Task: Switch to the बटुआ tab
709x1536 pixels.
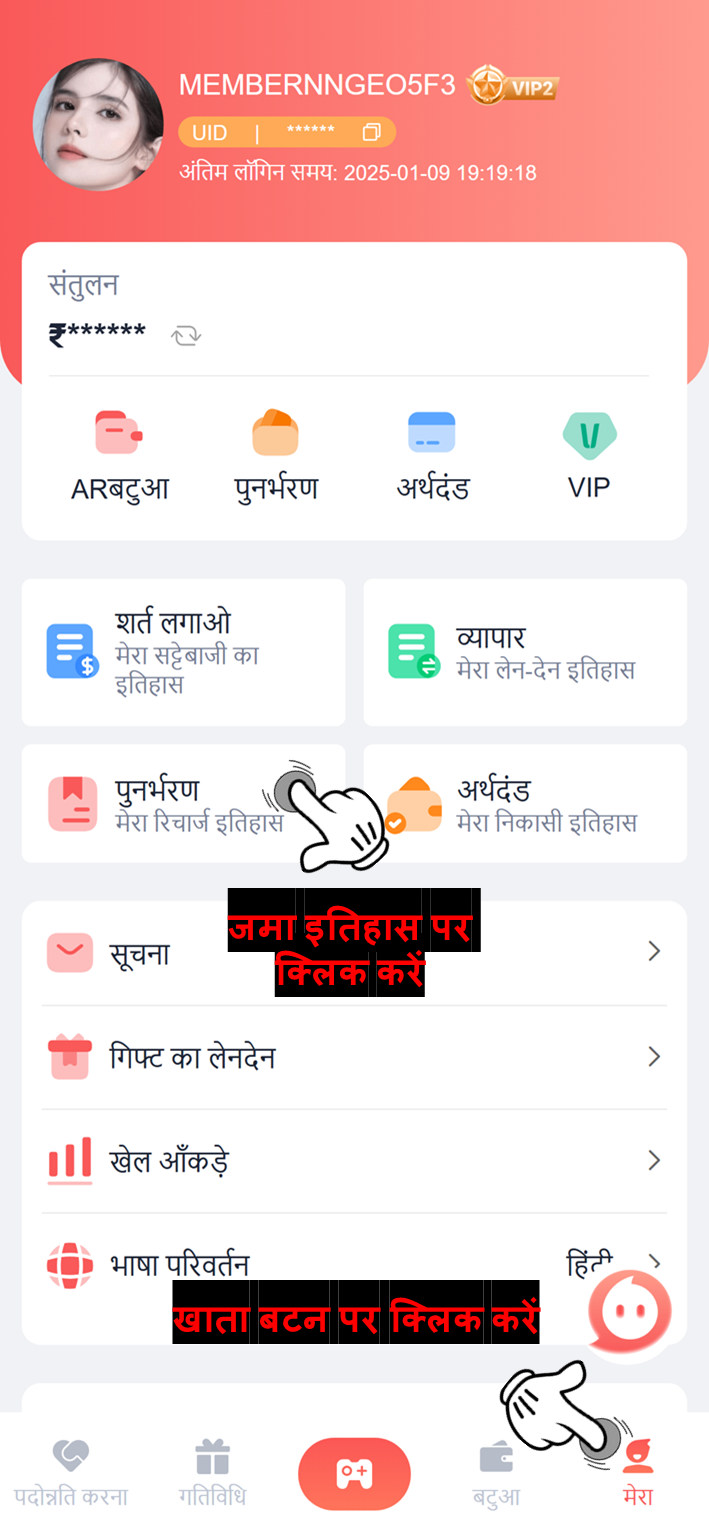Action: pos(496,1473)
